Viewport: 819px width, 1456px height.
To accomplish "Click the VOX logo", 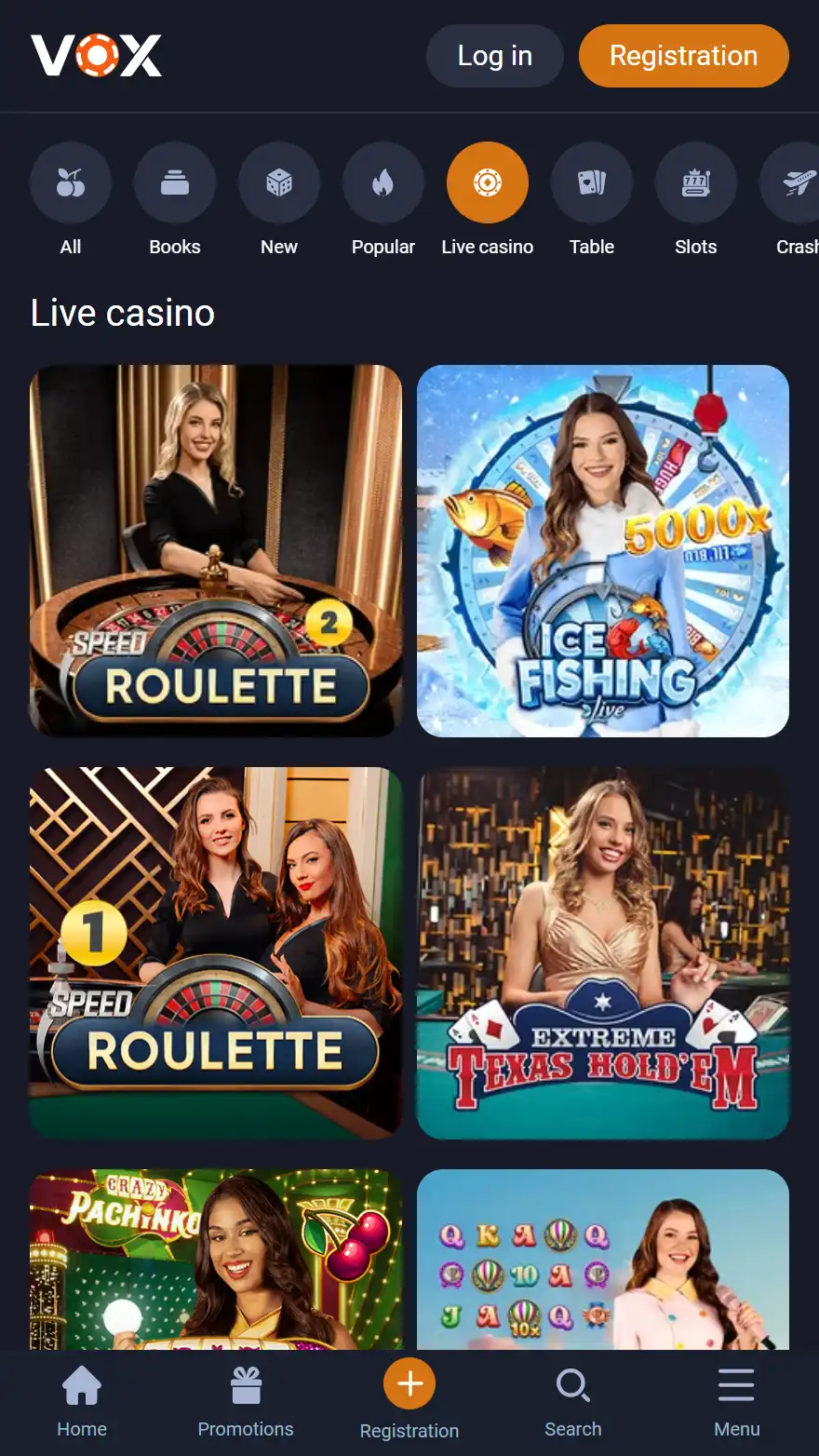I will point(97,56).
